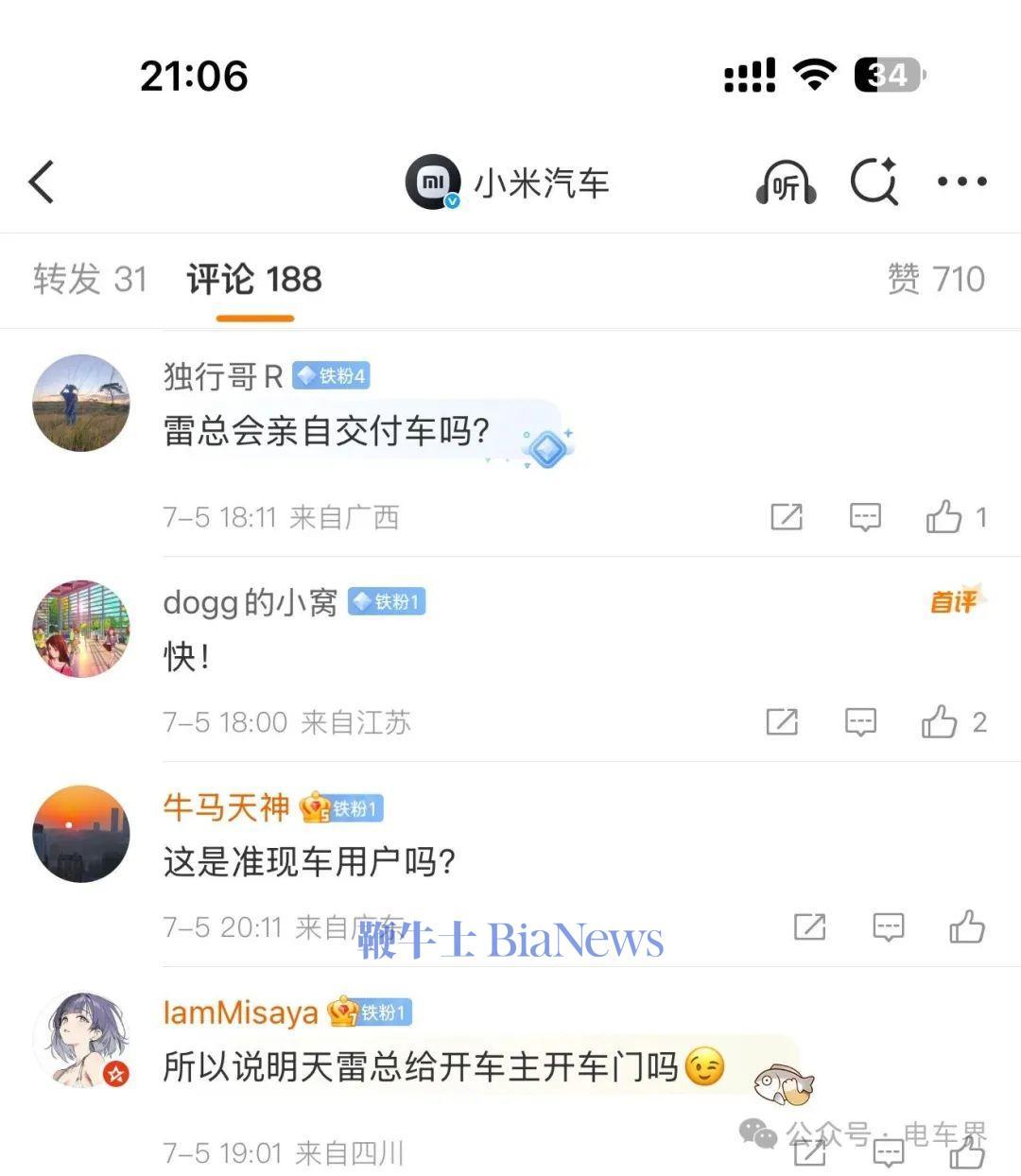
Task: Switch to the 赞 710 tab
Action: click(x=935, y=280)
